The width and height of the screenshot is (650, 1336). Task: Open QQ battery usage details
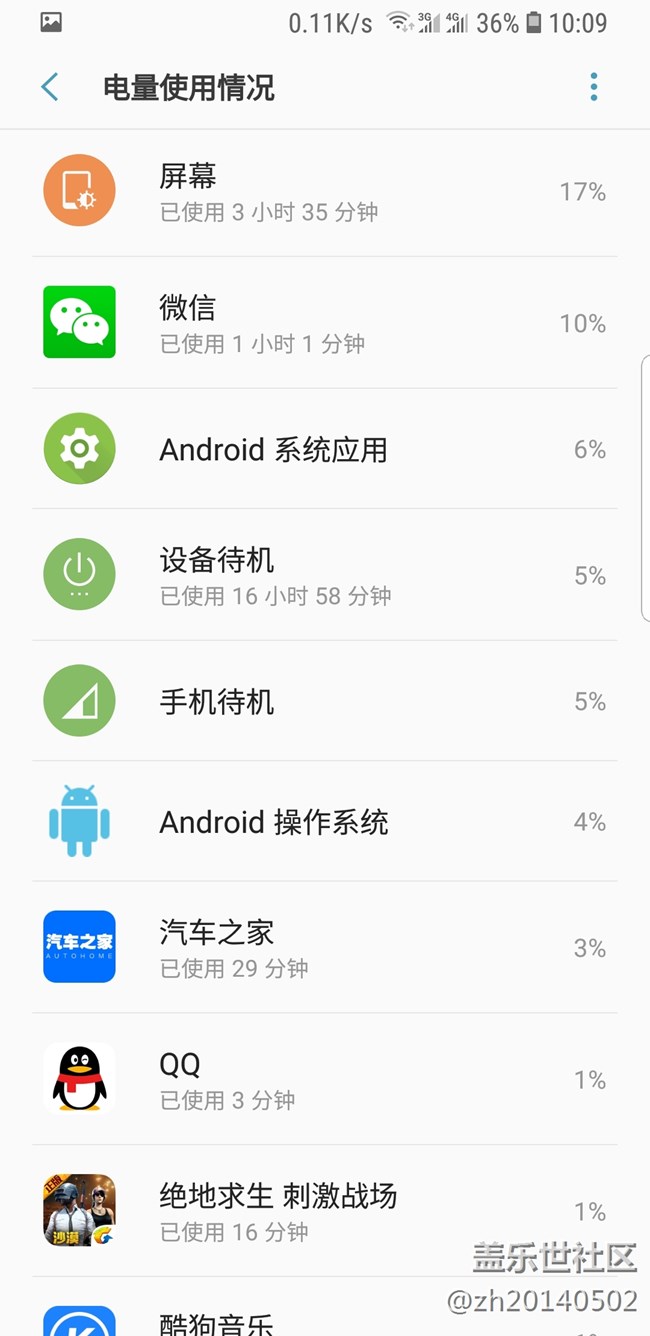(324, 1079)
